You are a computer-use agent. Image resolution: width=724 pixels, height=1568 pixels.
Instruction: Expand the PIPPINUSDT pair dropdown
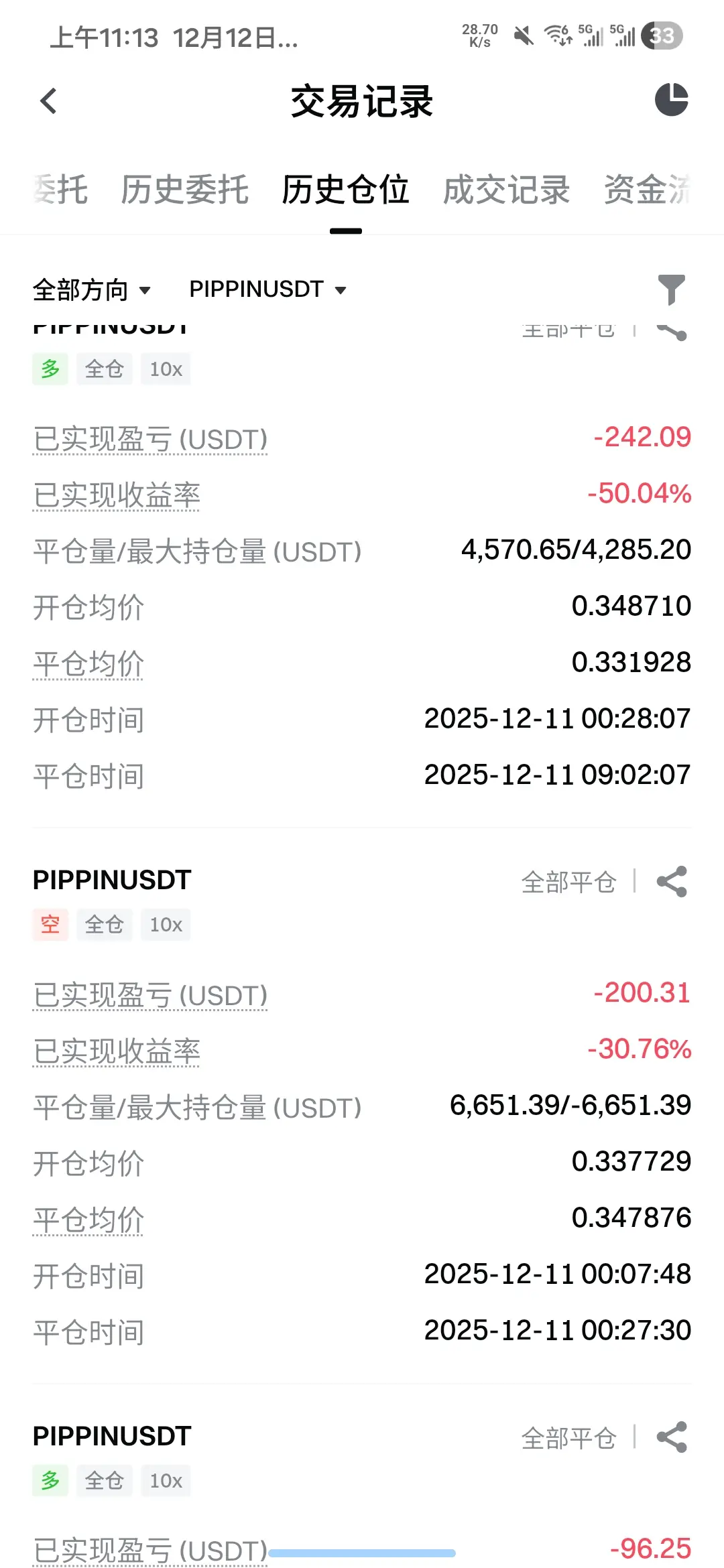(268, 290)
